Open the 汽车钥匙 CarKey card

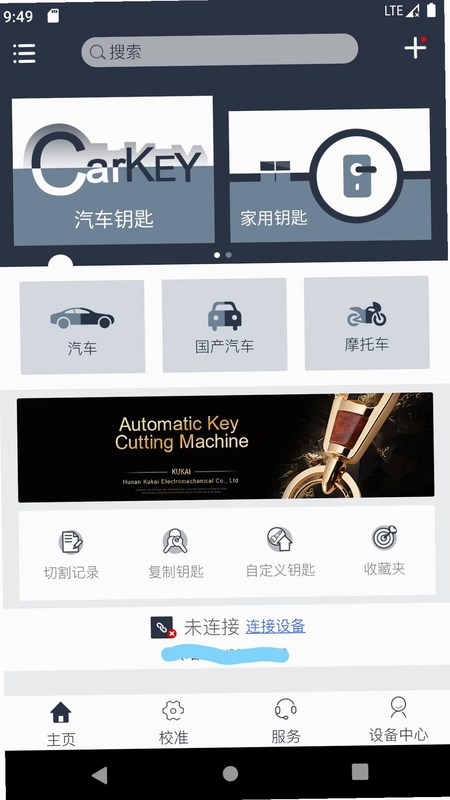113,171
